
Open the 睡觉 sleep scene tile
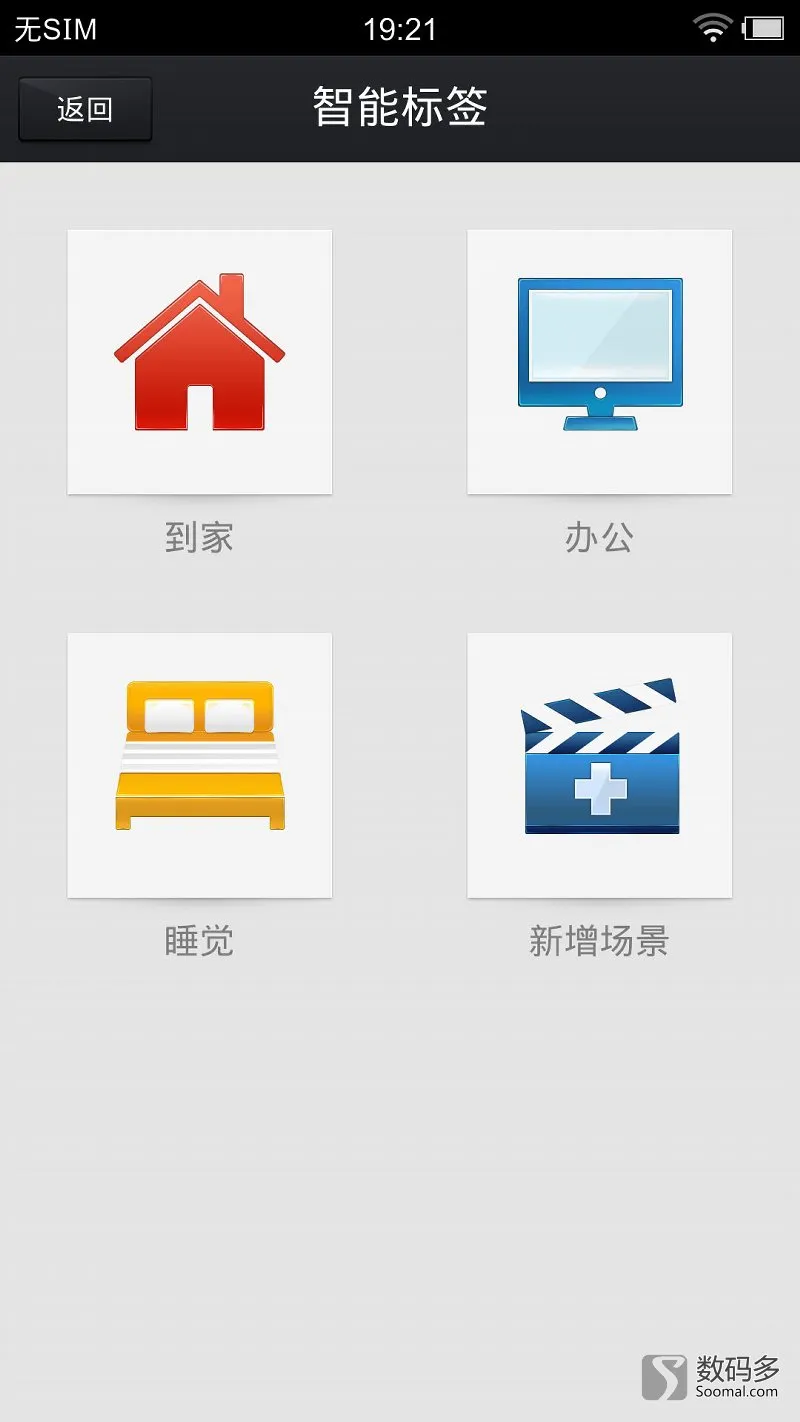[x=200, y=765]
